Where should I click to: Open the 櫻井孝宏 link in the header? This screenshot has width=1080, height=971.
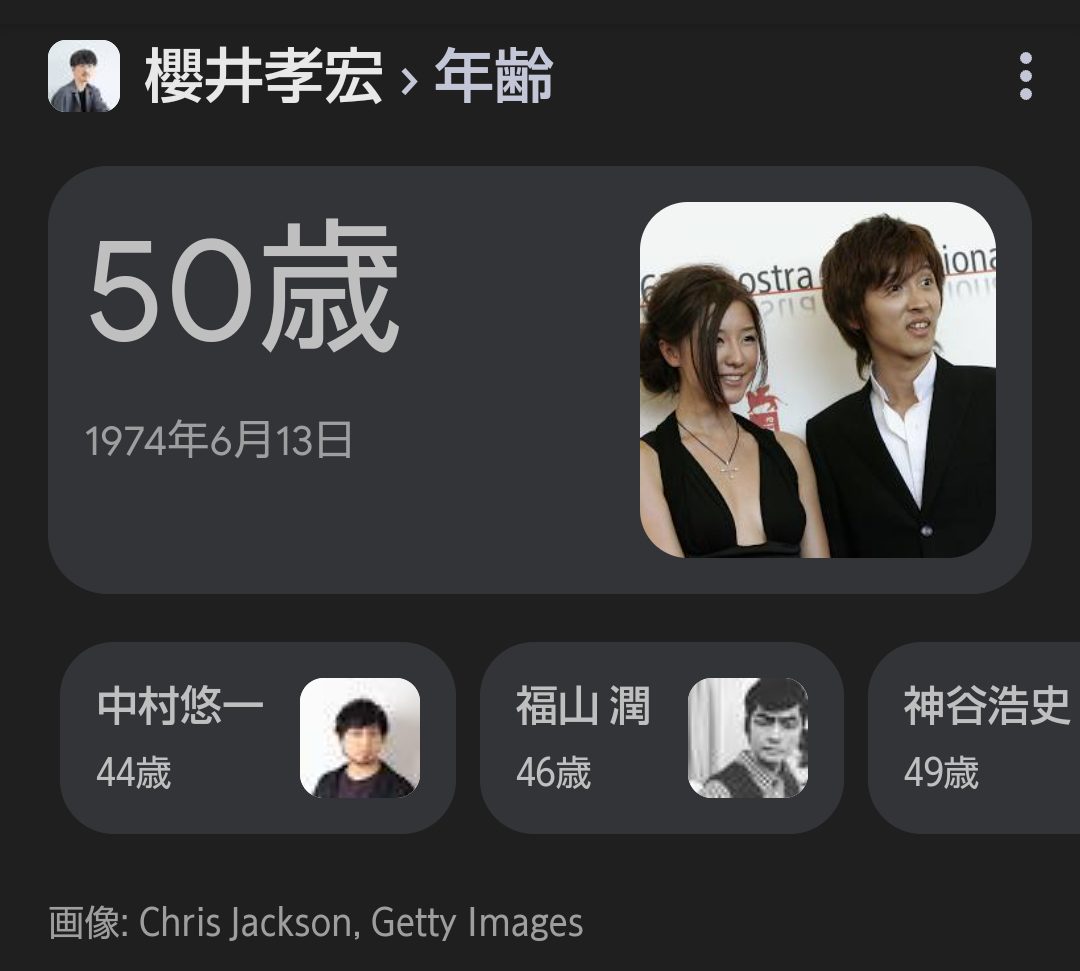(264, 77)
